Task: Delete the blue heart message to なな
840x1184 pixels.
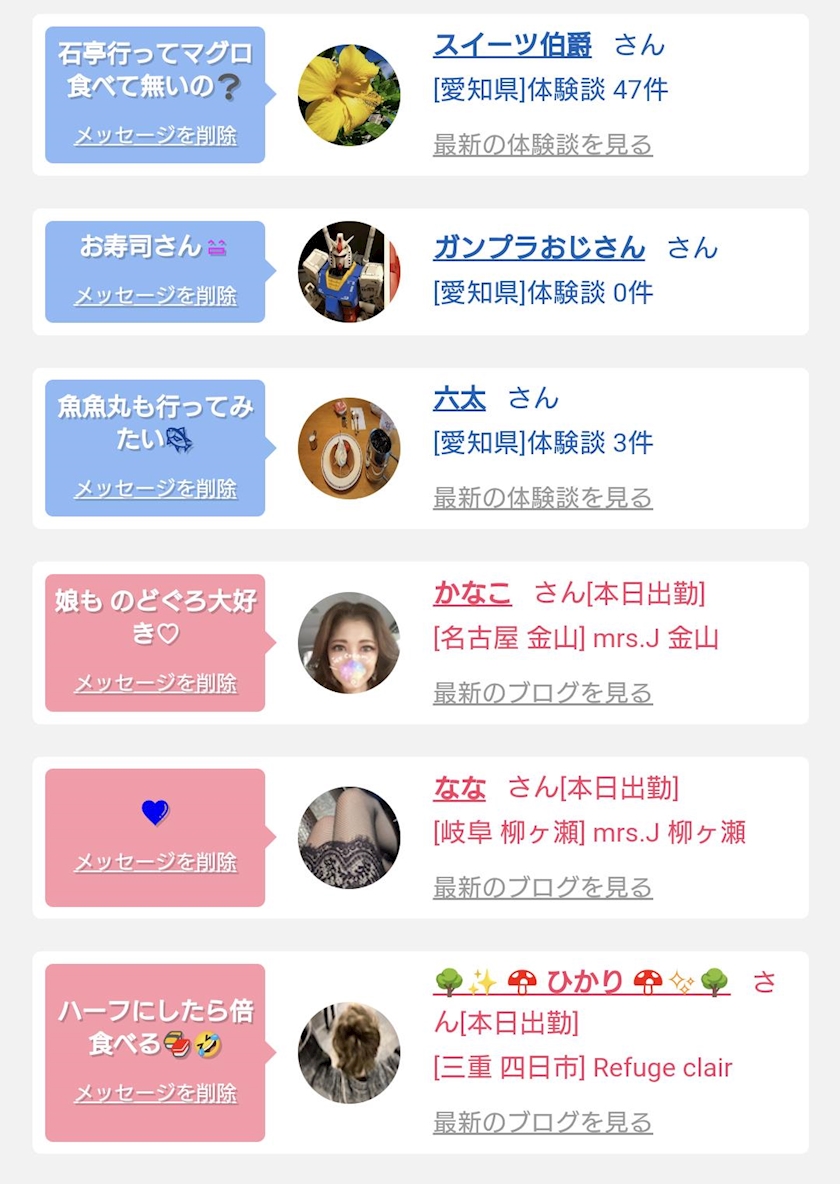Action: tap(156, 862)
